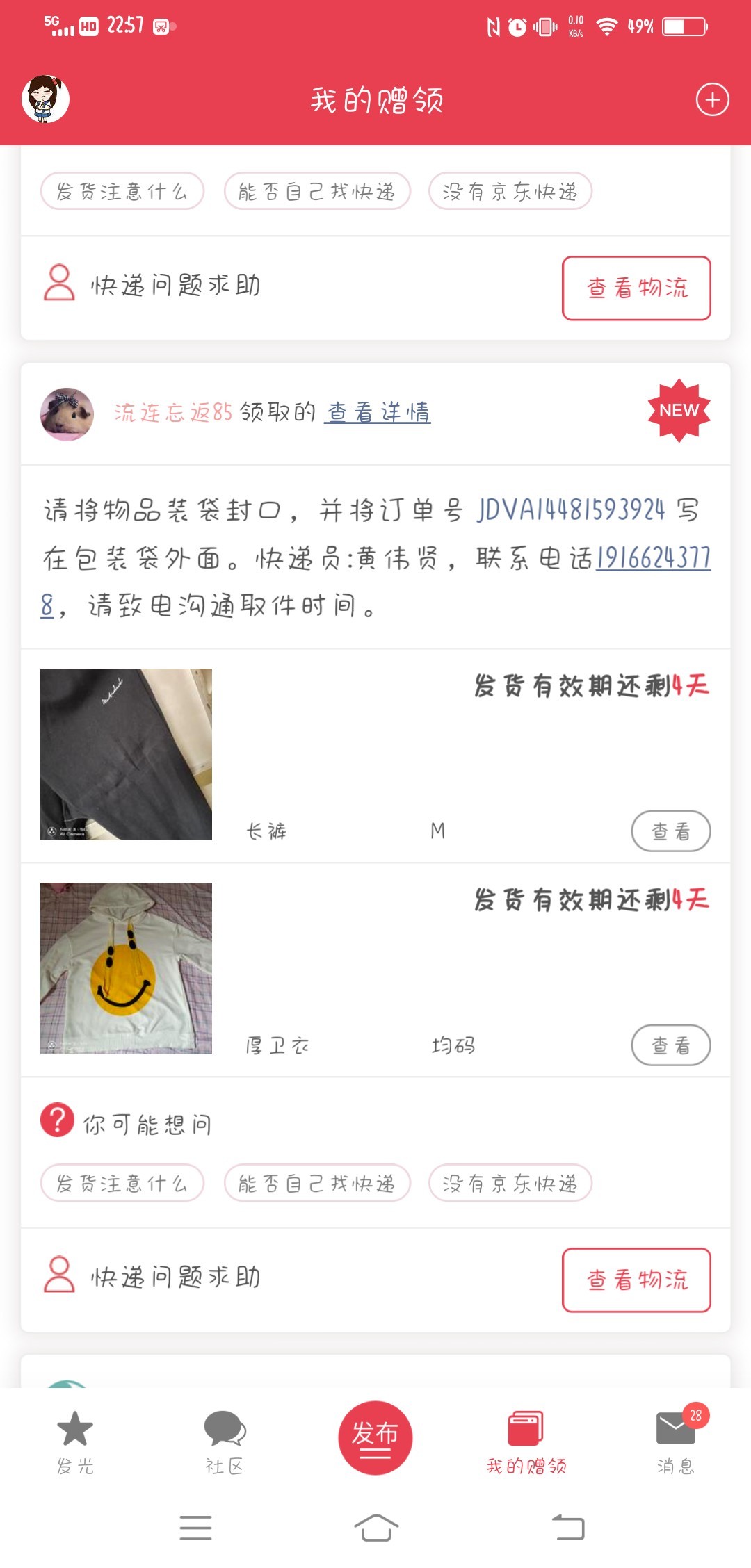Tap the plus icon in the header
The width and height of the screenshot is (751, 1568).
712,100
